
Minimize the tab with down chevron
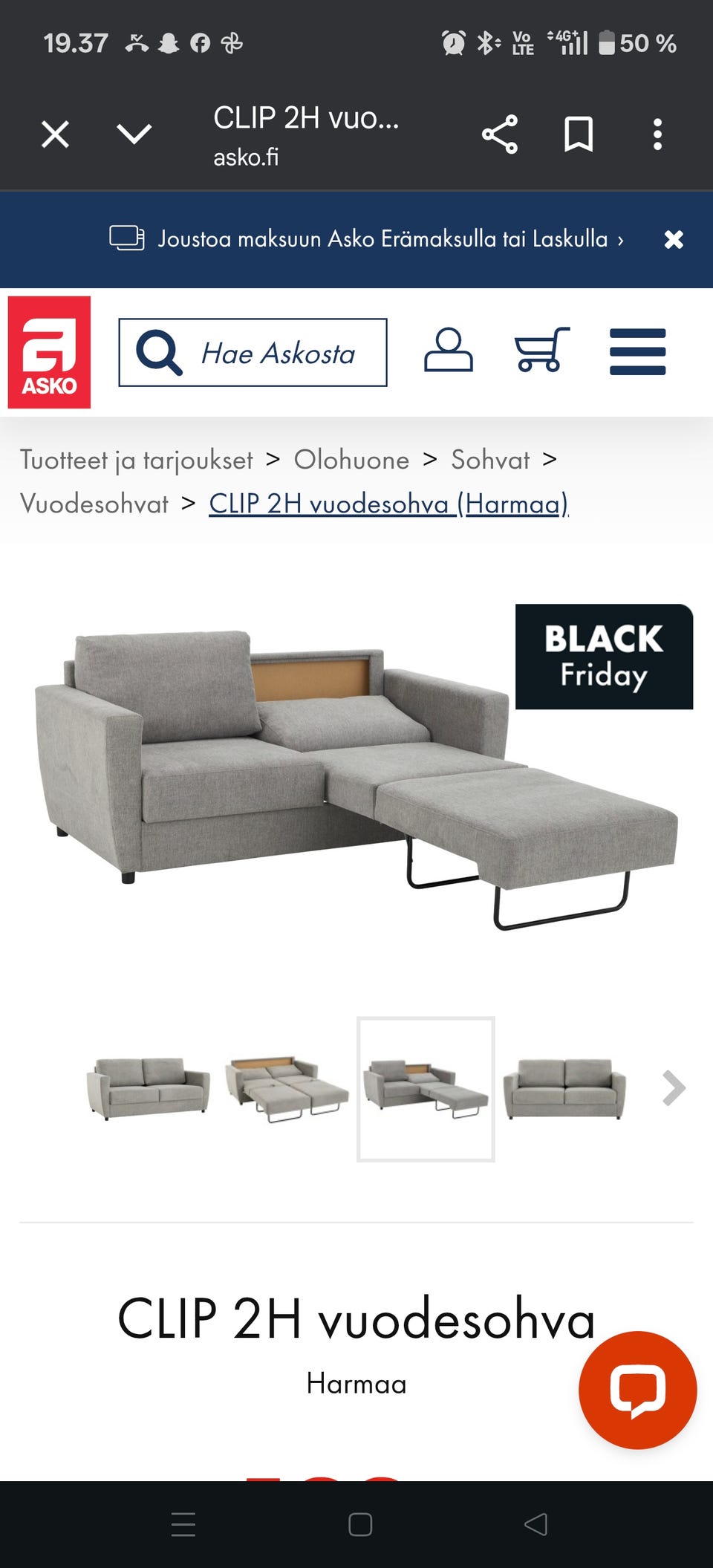(134, 134)
